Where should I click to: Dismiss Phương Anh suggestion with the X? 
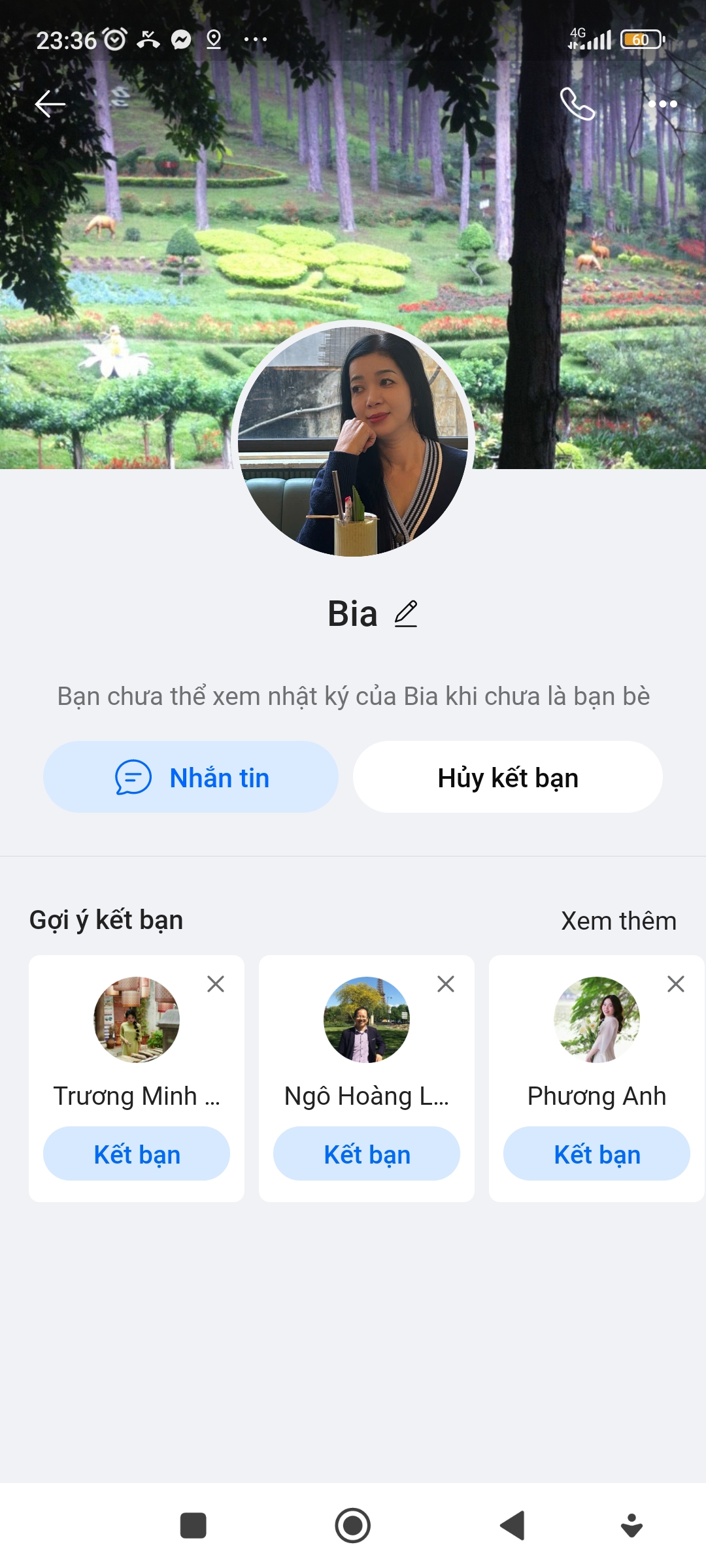(676, 984)
